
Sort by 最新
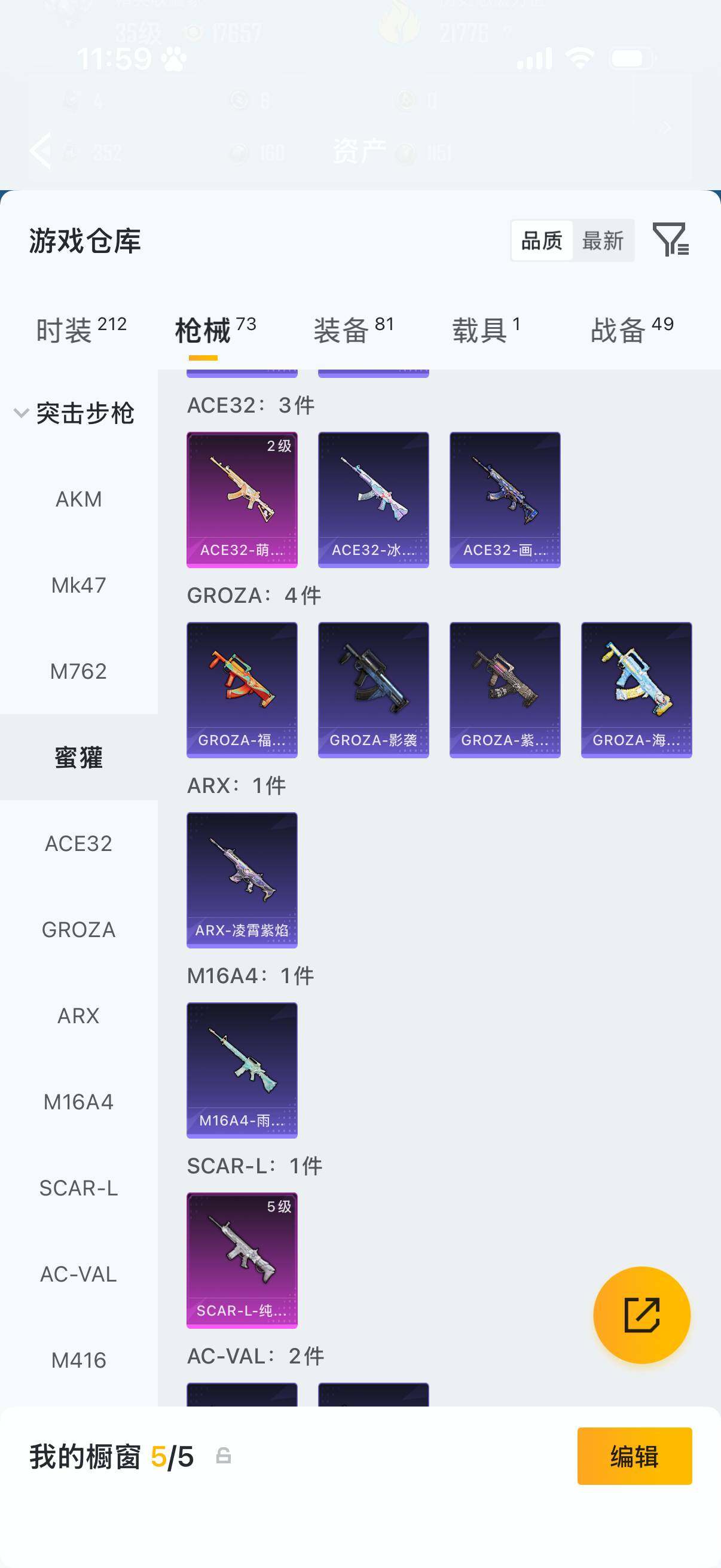tap(603, 241)
